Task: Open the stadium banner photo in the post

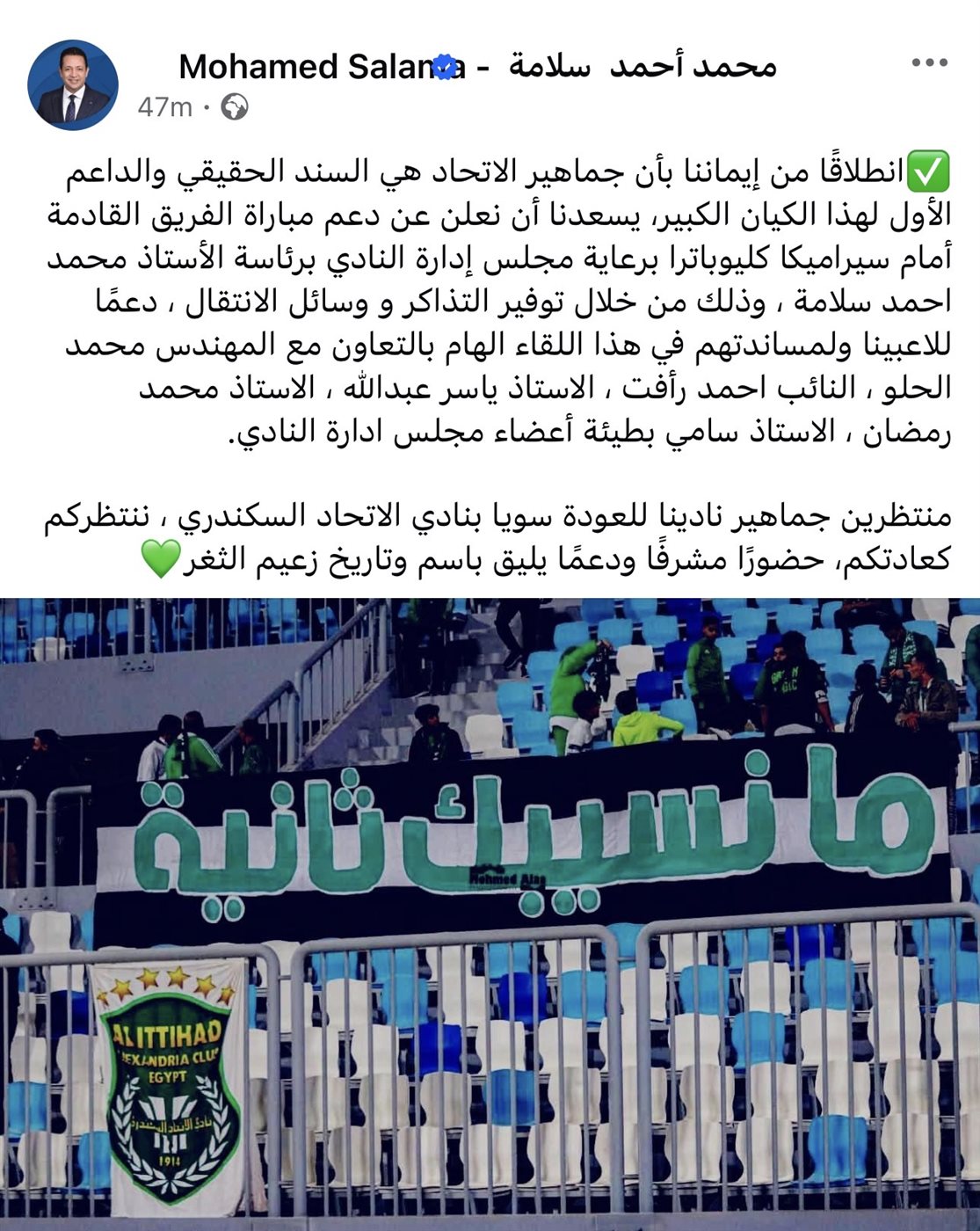Action: [x=490, y=913]
